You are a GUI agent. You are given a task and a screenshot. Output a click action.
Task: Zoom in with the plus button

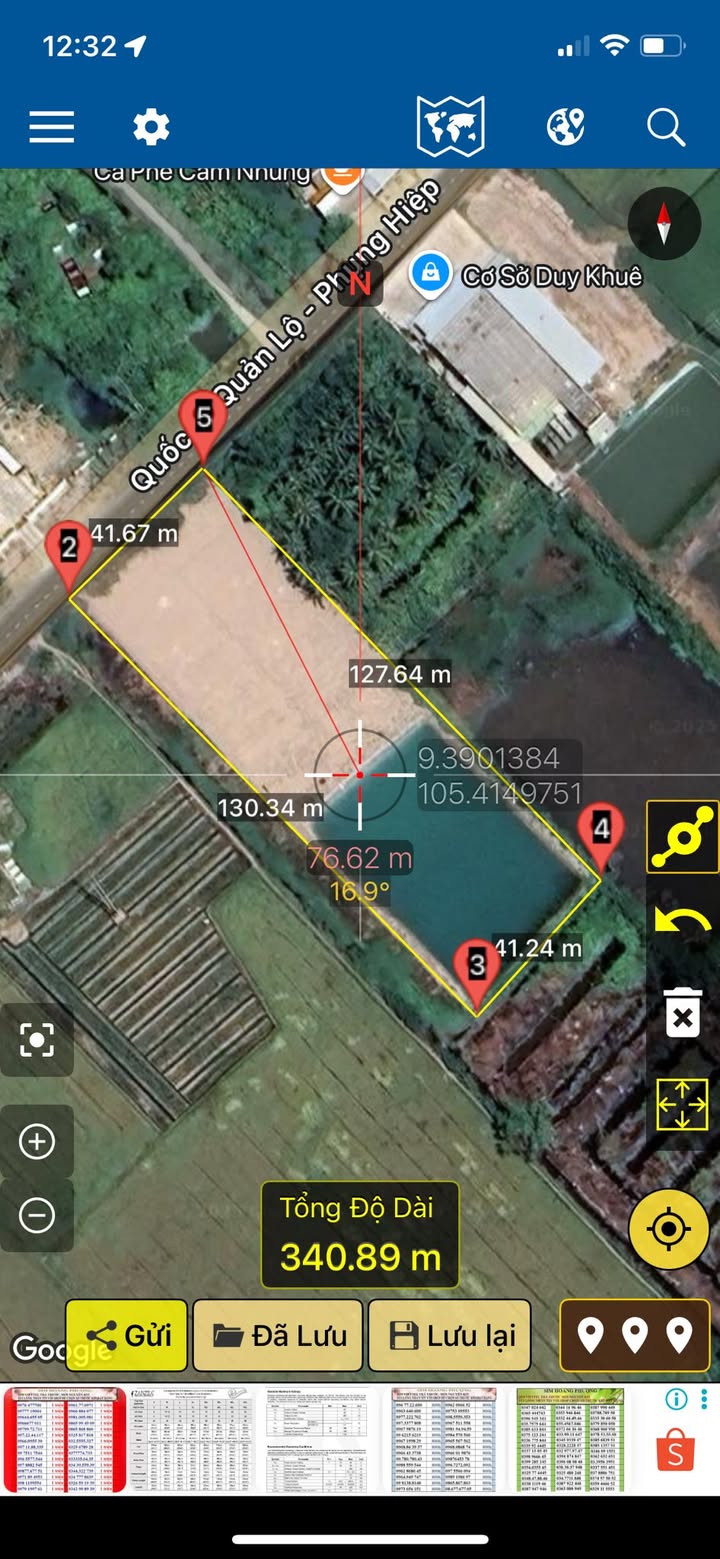pyautogui.click(x=37, y=1142)
